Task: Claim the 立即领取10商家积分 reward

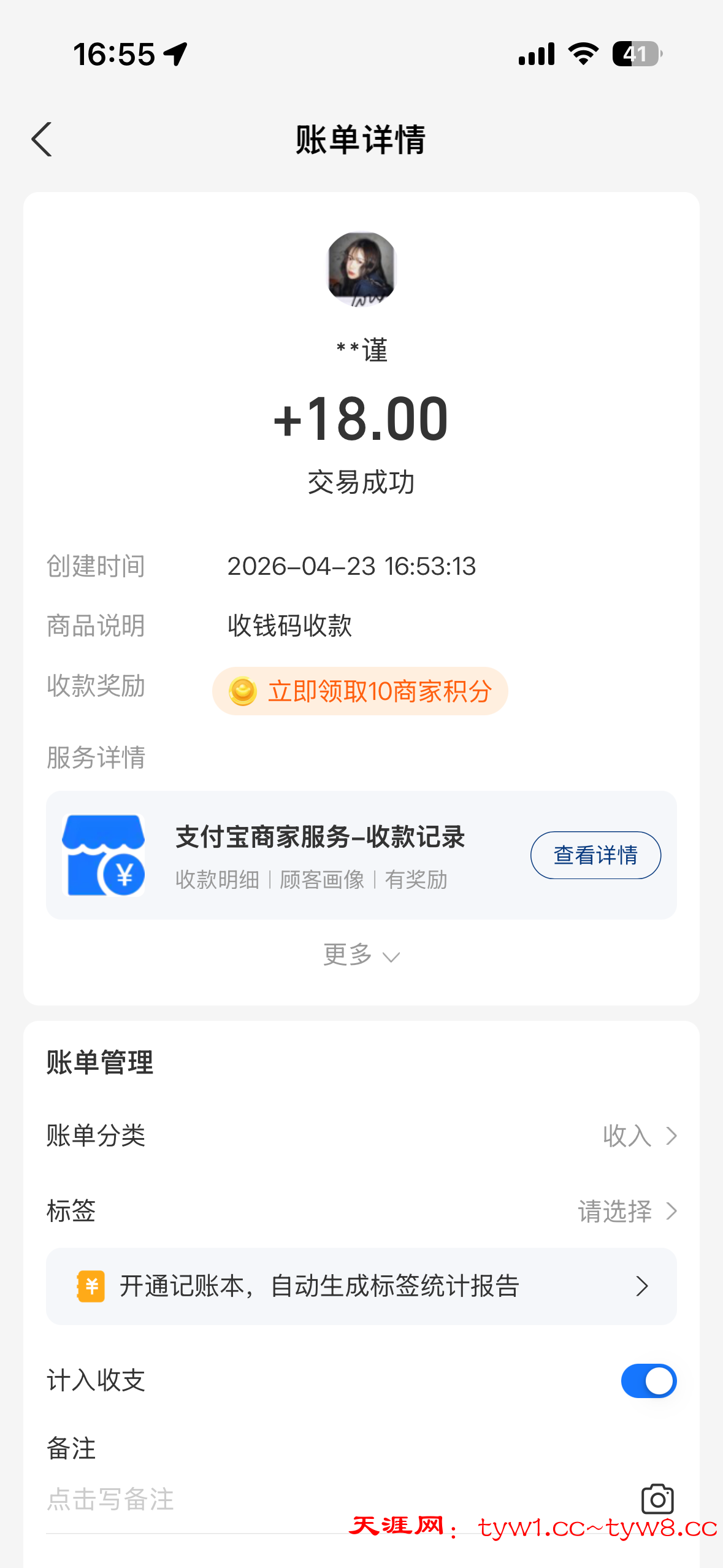Action: [x=360, y=691]
